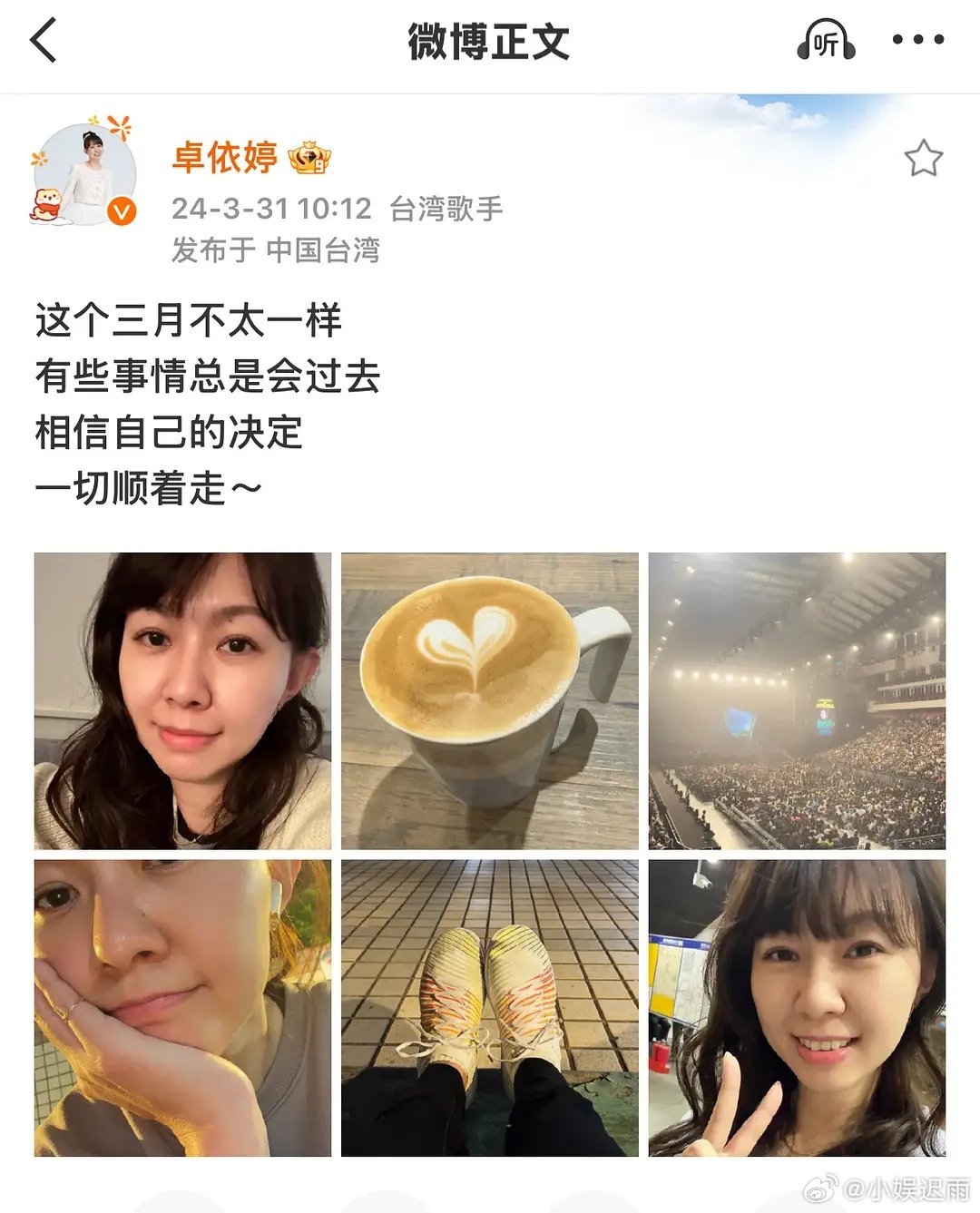Open the heart latte art coffee photo
Image resolution: width=980 pixels, height=1213 pixels.
(490, 700)
